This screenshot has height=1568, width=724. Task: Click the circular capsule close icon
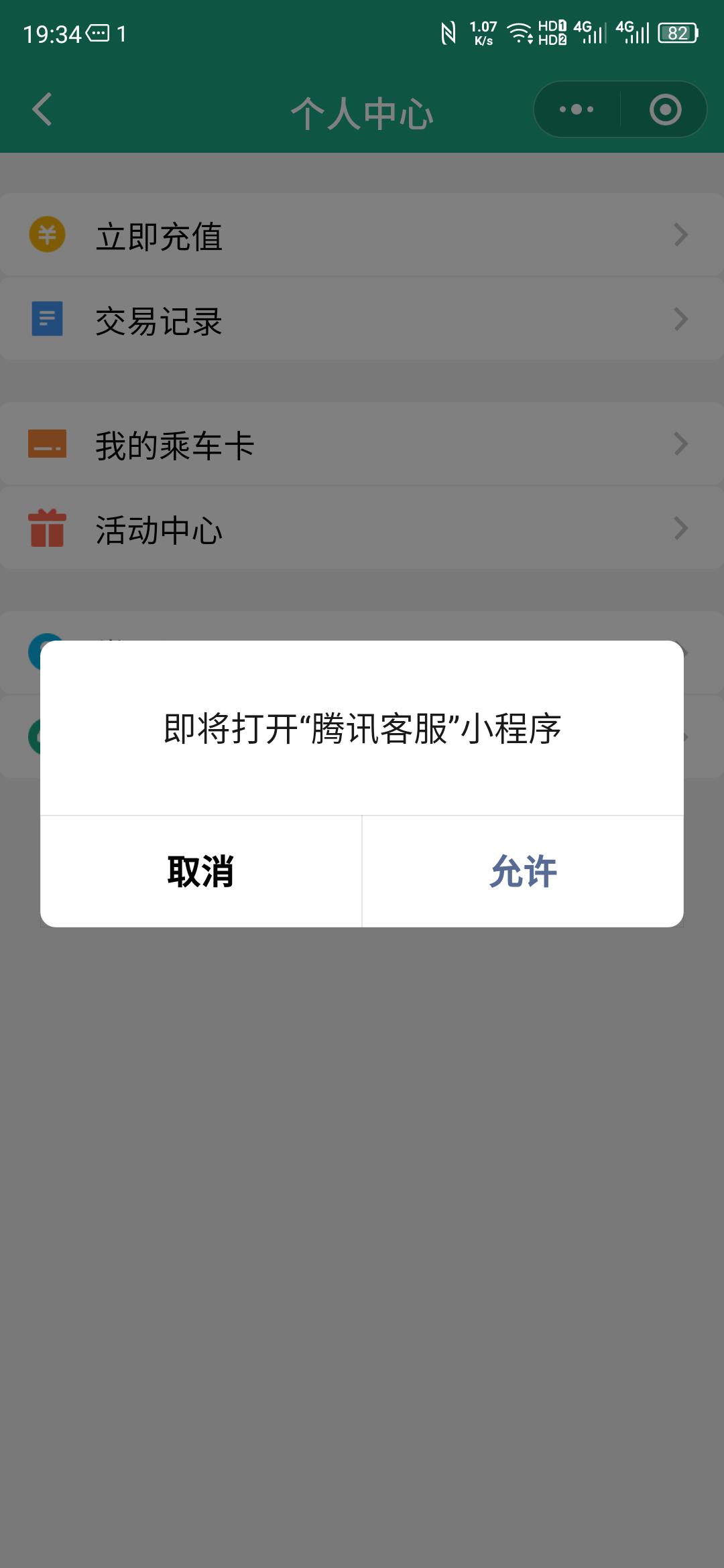point(662,111)
